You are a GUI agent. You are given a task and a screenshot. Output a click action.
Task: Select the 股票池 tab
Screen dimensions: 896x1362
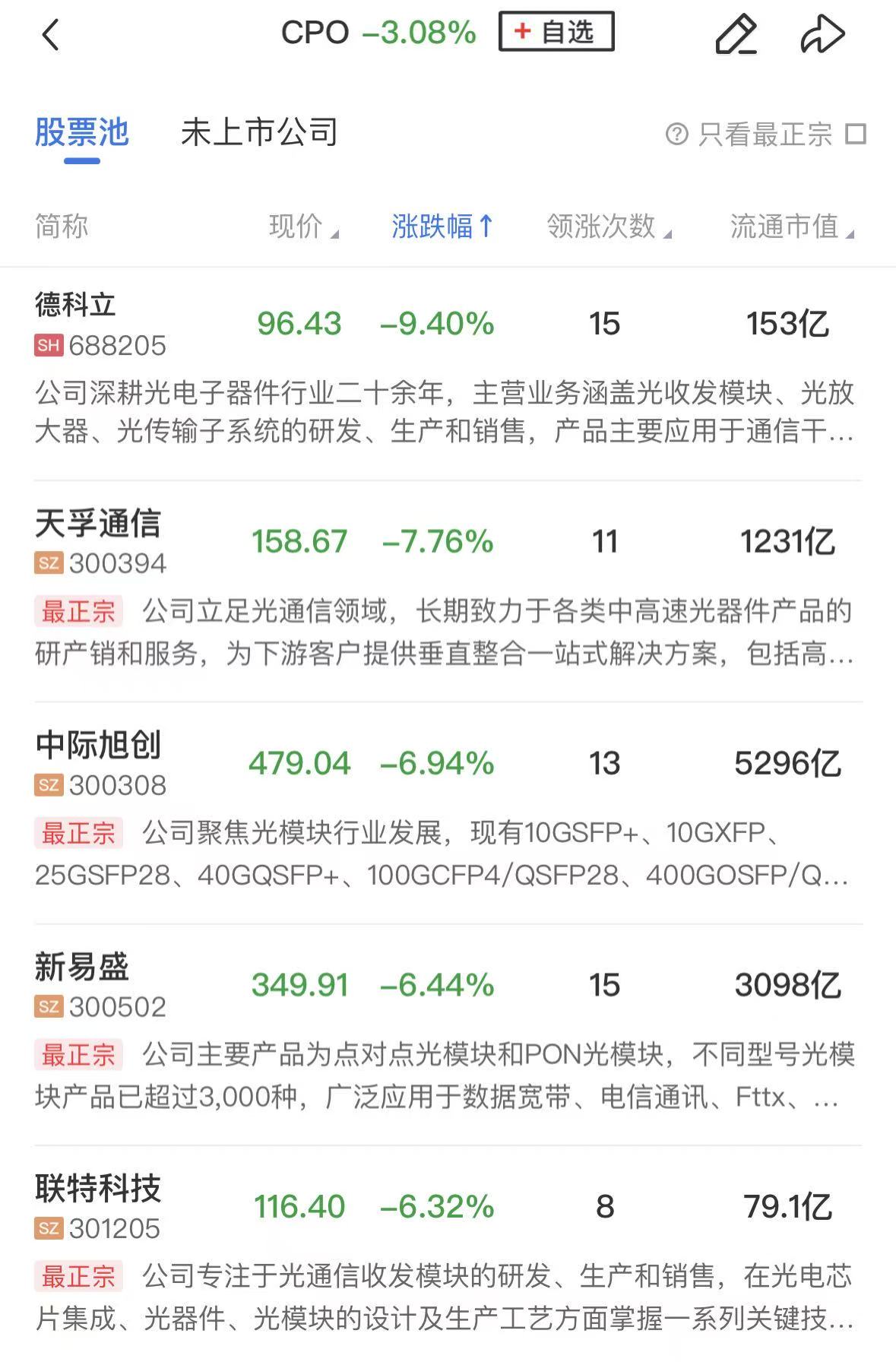click(82, 133)
